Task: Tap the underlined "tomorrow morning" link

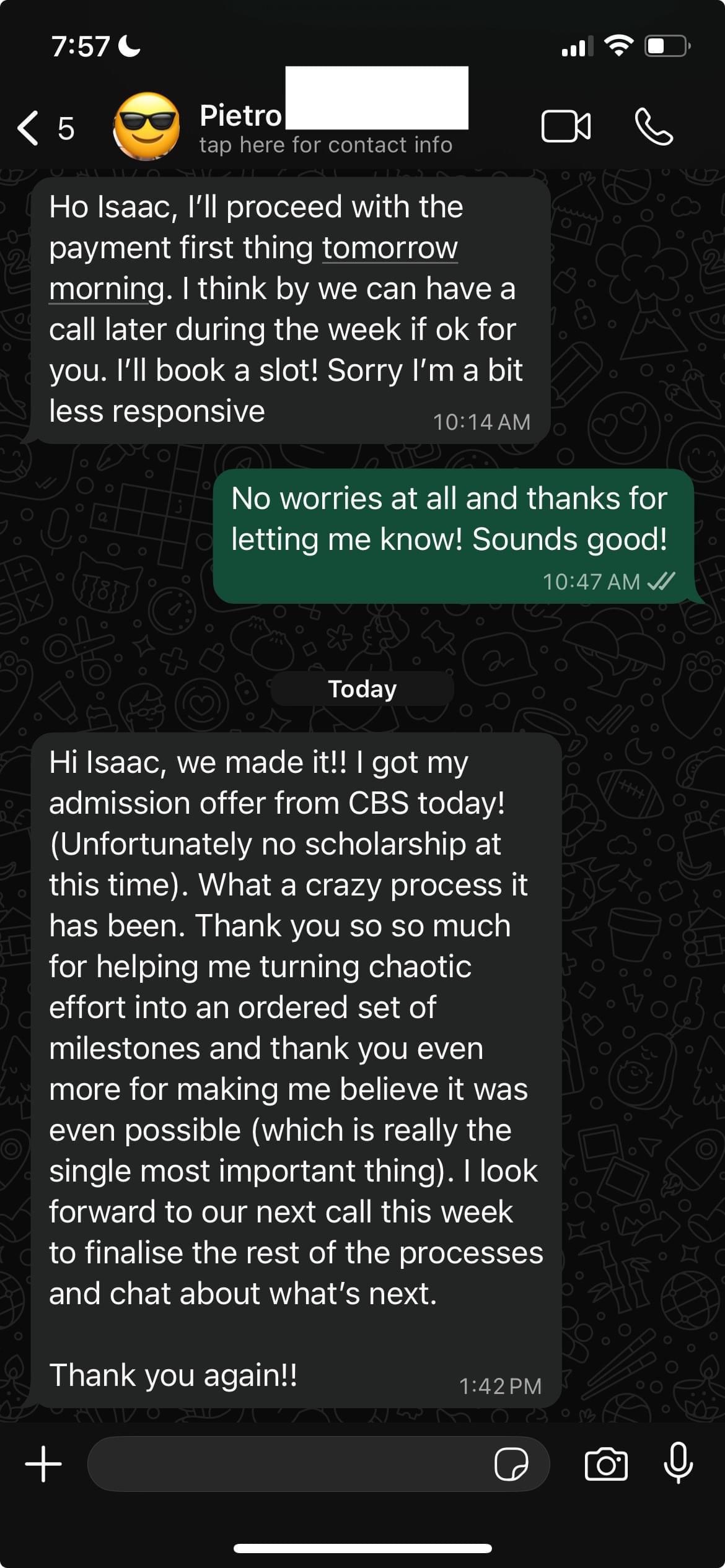Action: [389, 248]
